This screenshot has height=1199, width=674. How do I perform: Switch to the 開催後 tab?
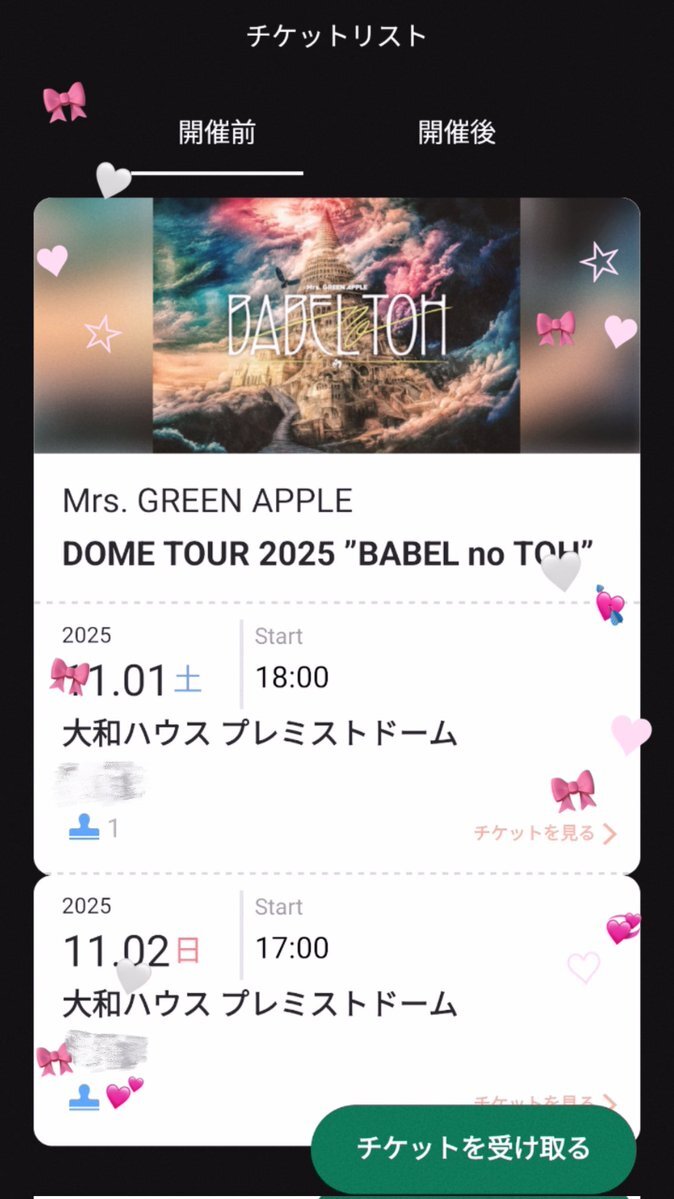tap(456, 132)
